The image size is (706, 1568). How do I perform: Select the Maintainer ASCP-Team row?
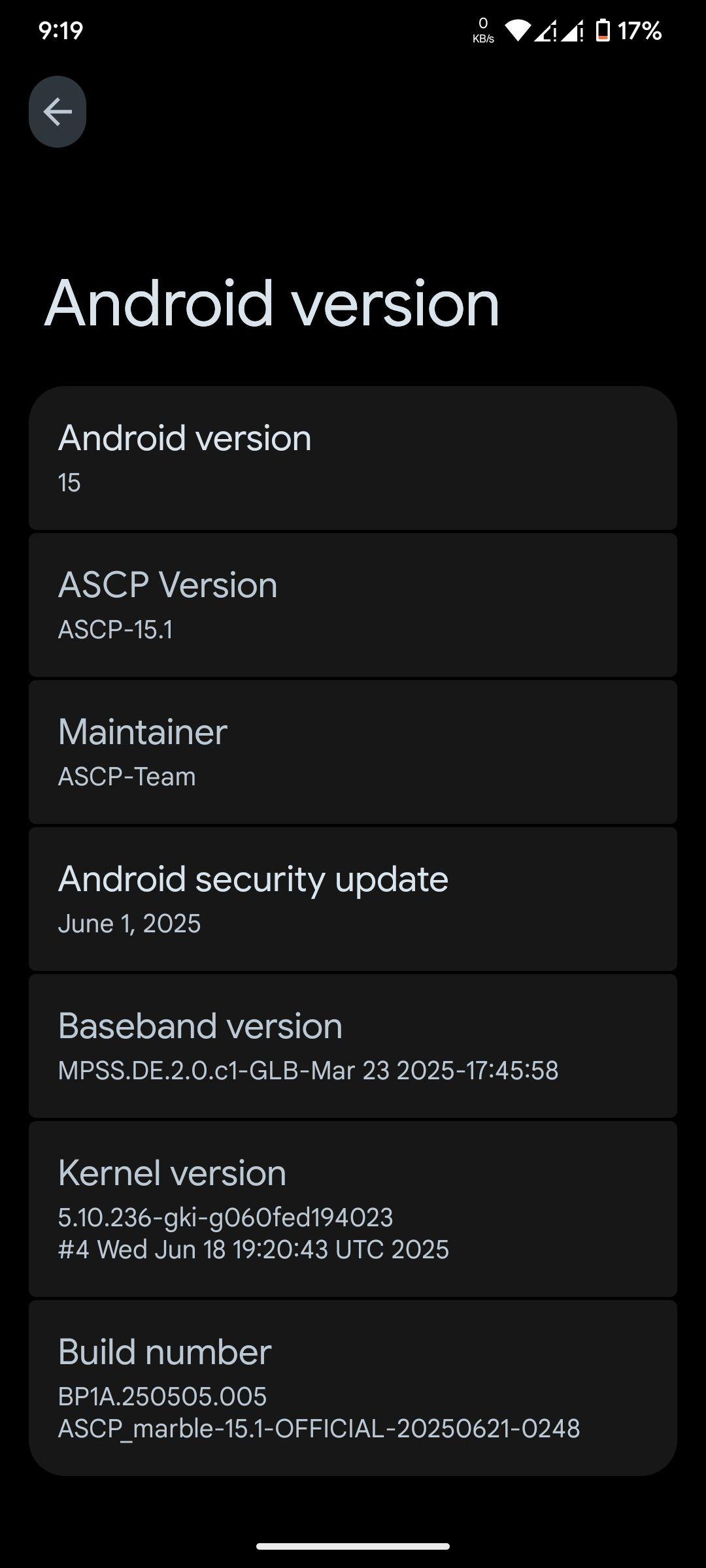pos(353,752)
